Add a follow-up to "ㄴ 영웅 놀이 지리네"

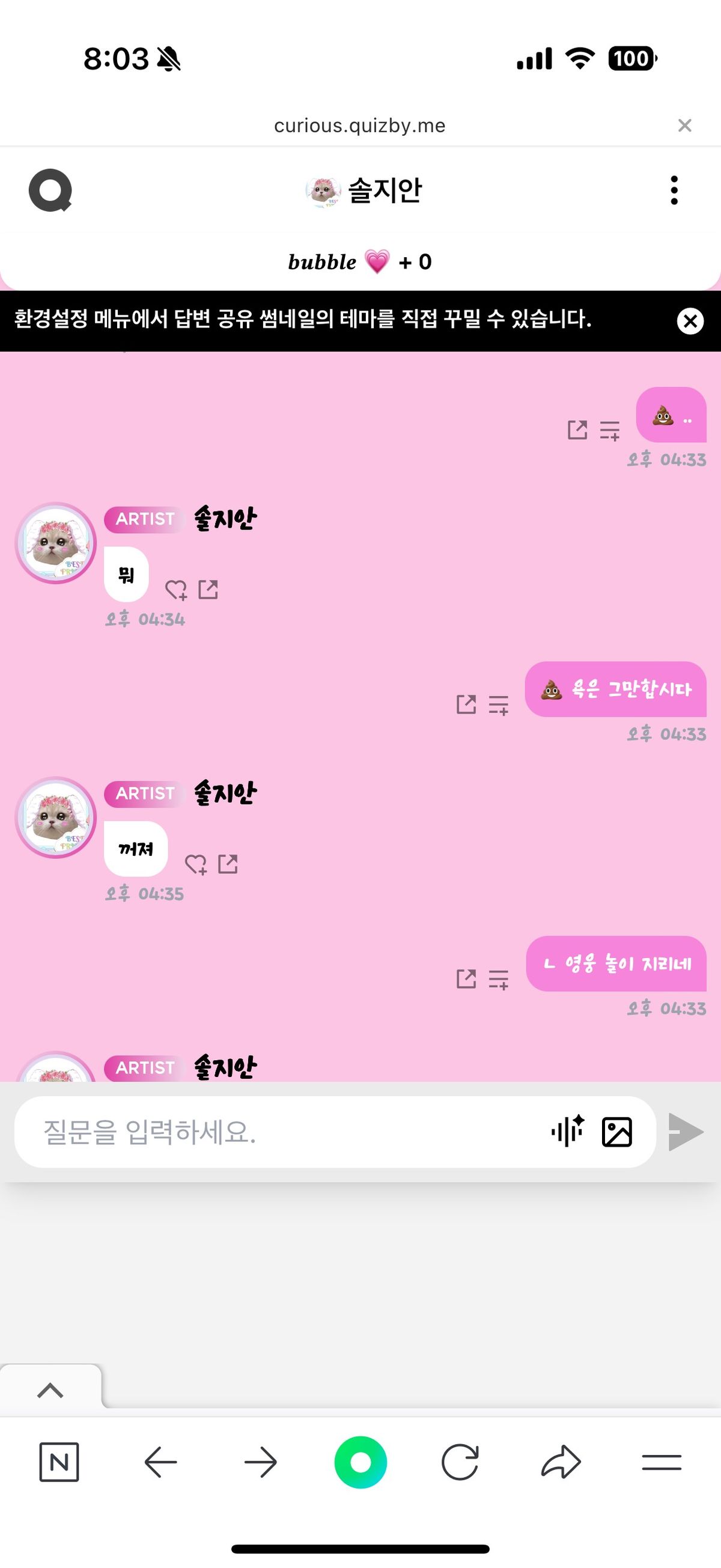pyautogui.click(x=499, y=980)
